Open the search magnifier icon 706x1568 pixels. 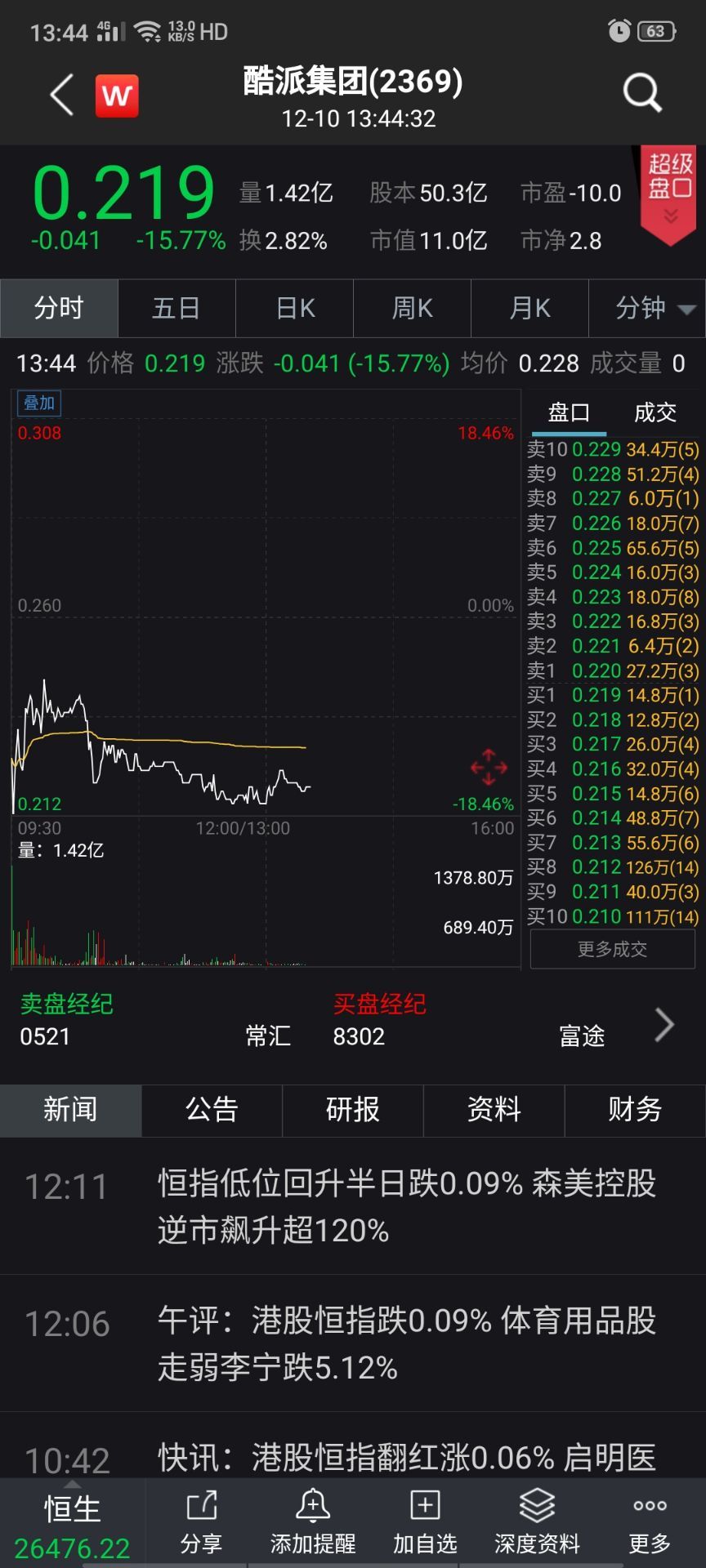coord(642,93)
